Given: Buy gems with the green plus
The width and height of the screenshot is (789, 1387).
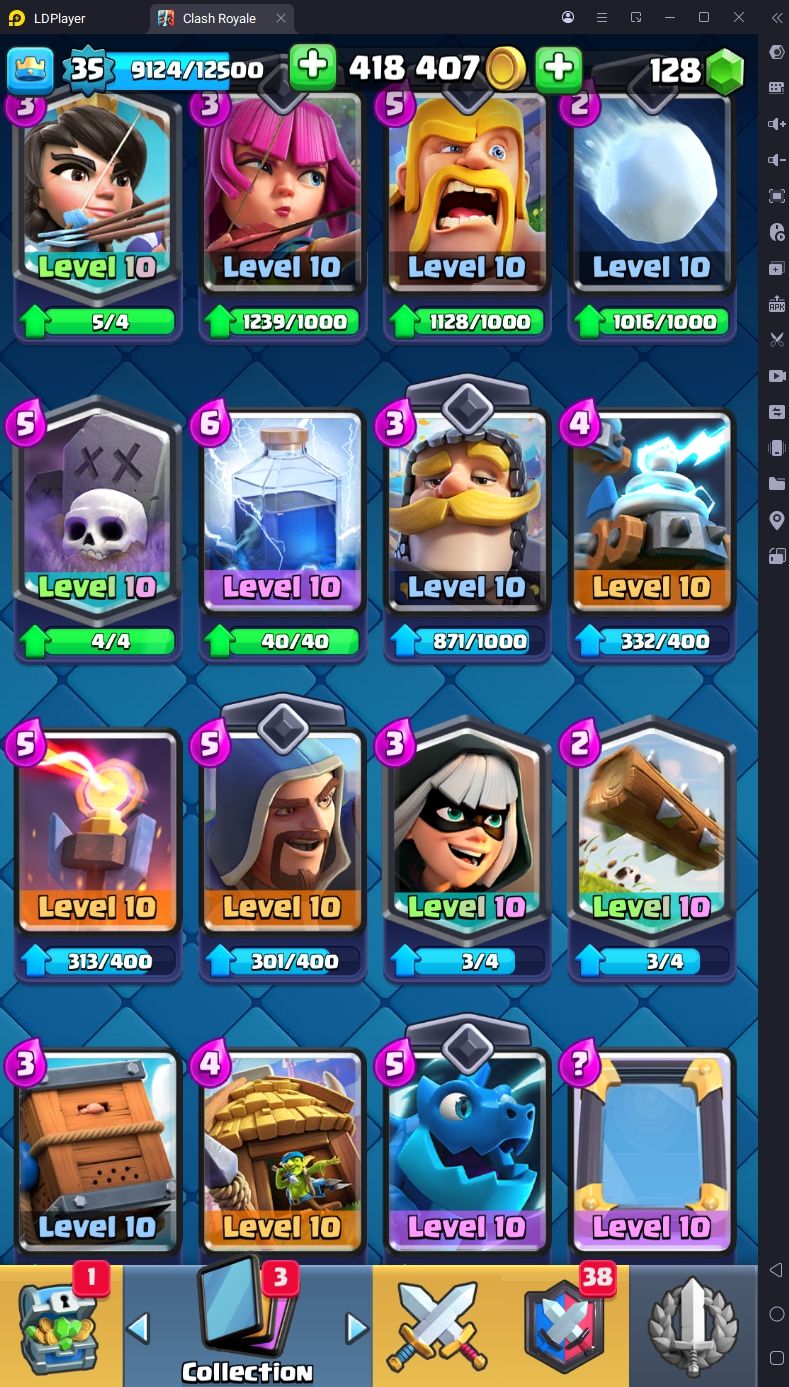Looking at the screenshot, I should click(558, 68).
